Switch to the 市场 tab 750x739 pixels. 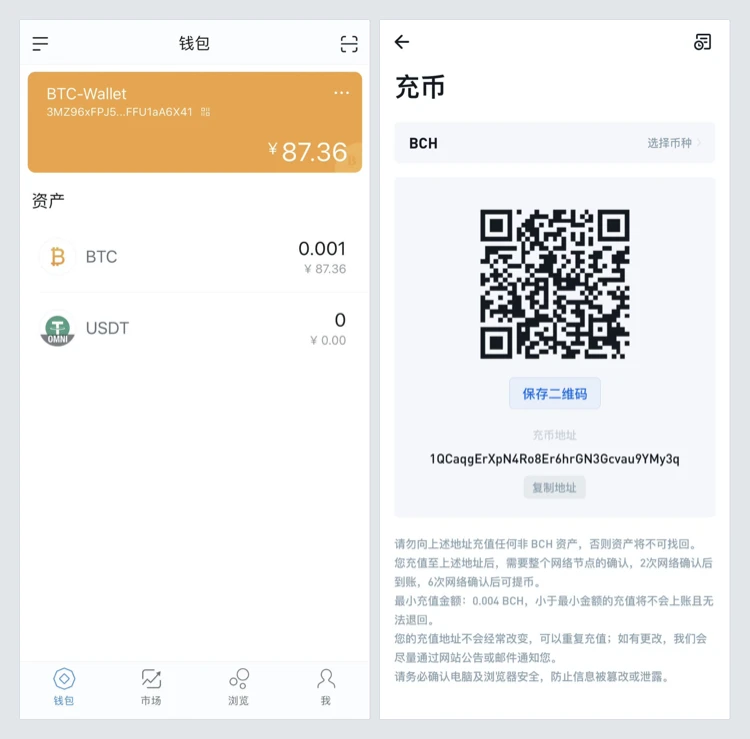pos(151,686)
